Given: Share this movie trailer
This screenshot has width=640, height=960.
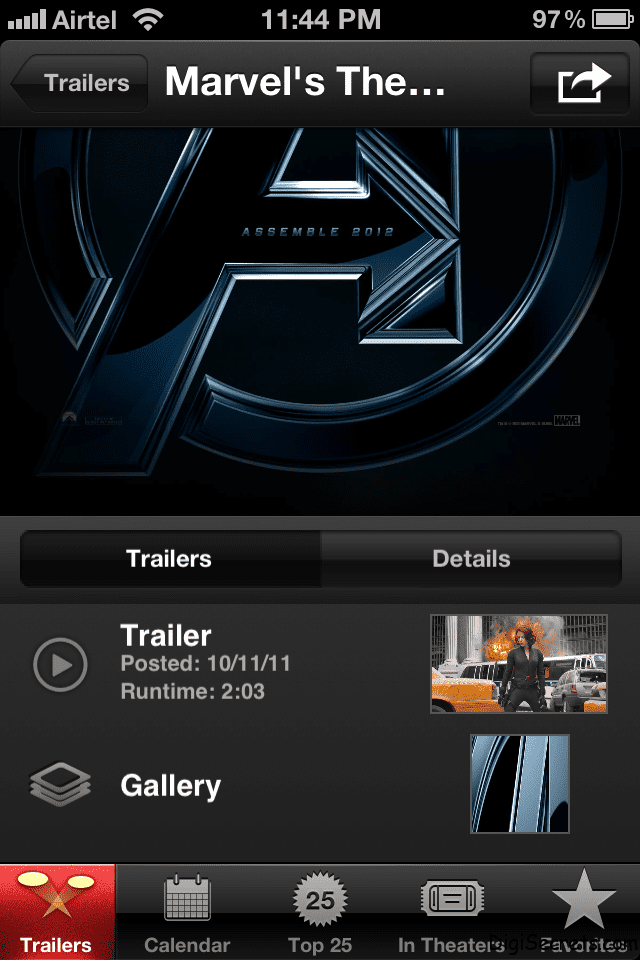Looking at the screenshot, I should point(583,83).
